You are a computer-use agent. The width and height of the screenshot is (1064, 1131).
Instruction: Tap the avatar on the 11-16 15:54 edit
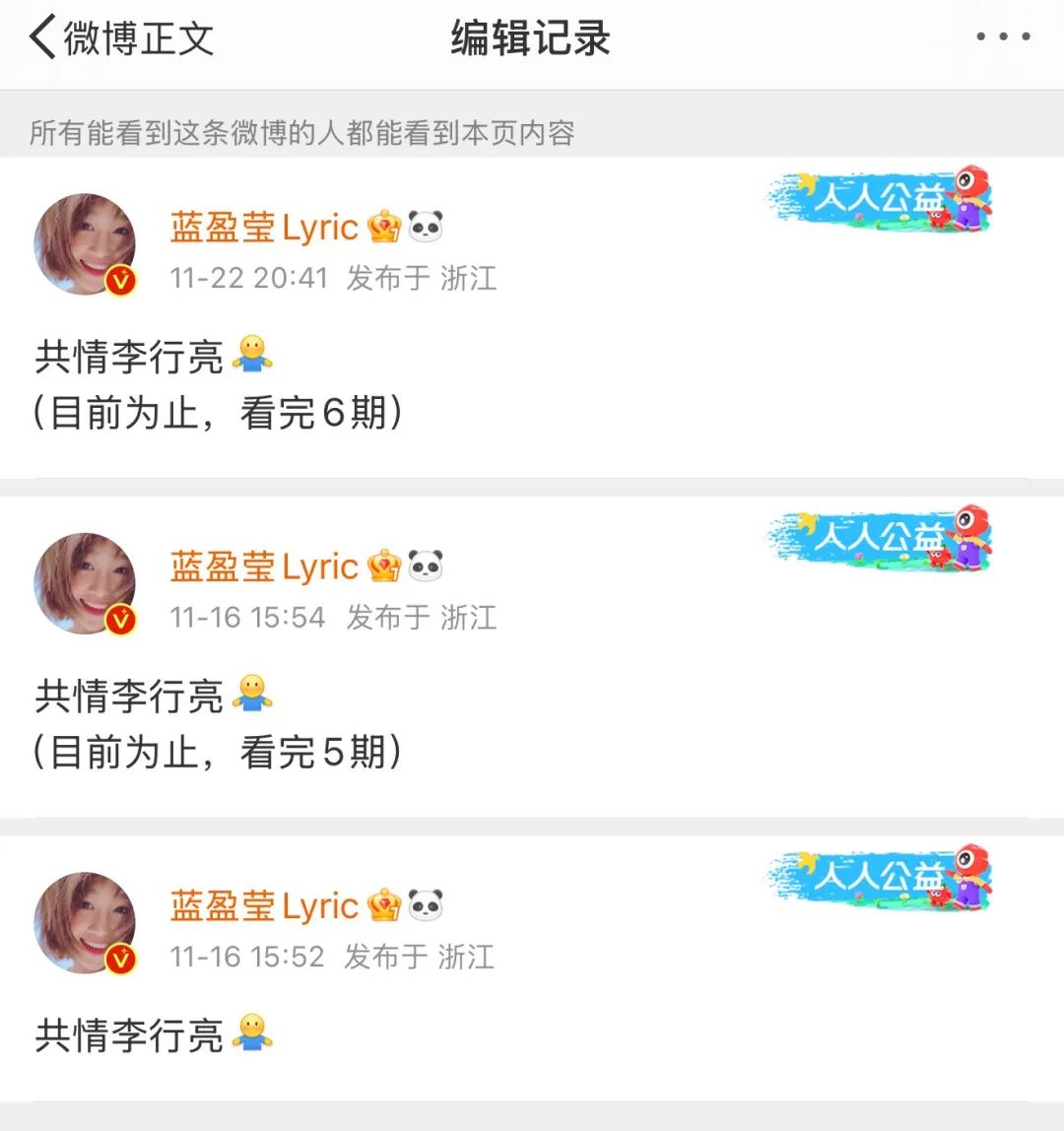coord(85,583)
